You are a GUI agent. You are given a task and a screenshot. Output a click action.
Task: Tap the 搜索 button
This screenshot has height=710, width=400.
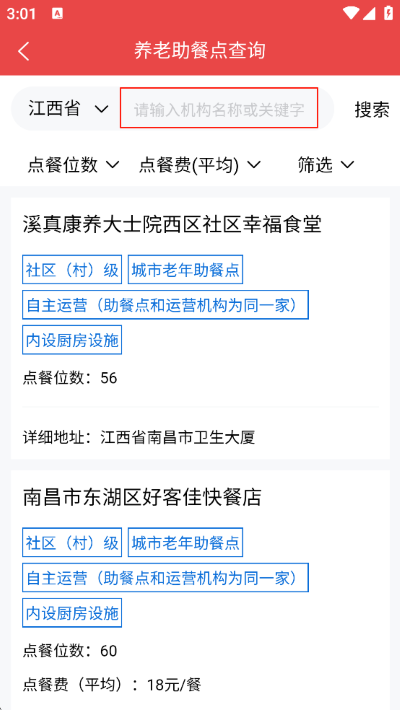pos(372,109)
